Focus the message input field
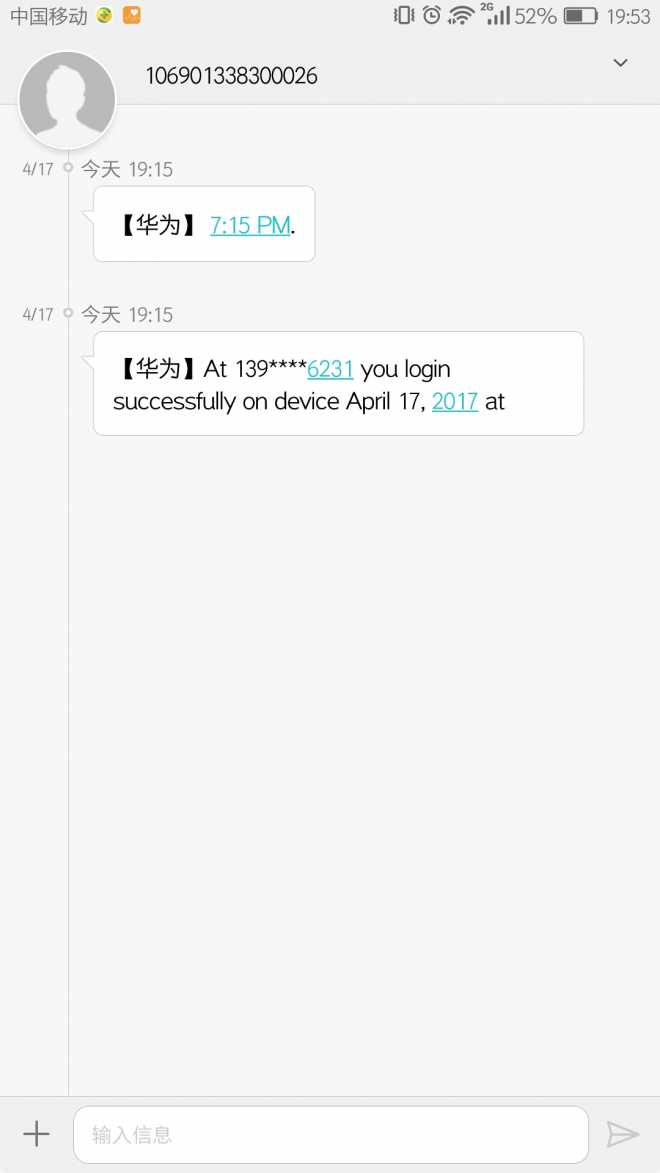Viewport: 660px width, 1173px height. coord(330,1134)
